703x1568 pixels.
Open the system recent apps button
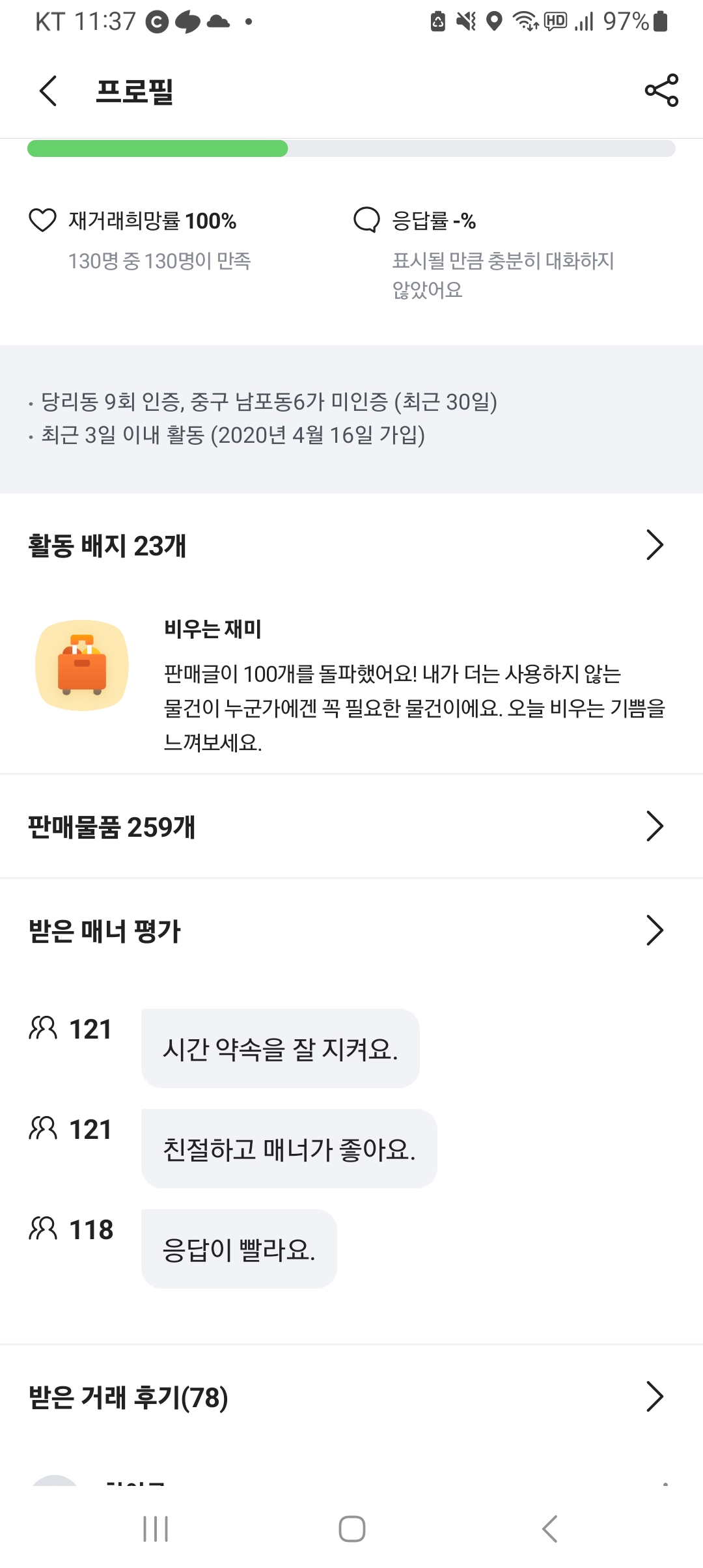point(156,1528)
